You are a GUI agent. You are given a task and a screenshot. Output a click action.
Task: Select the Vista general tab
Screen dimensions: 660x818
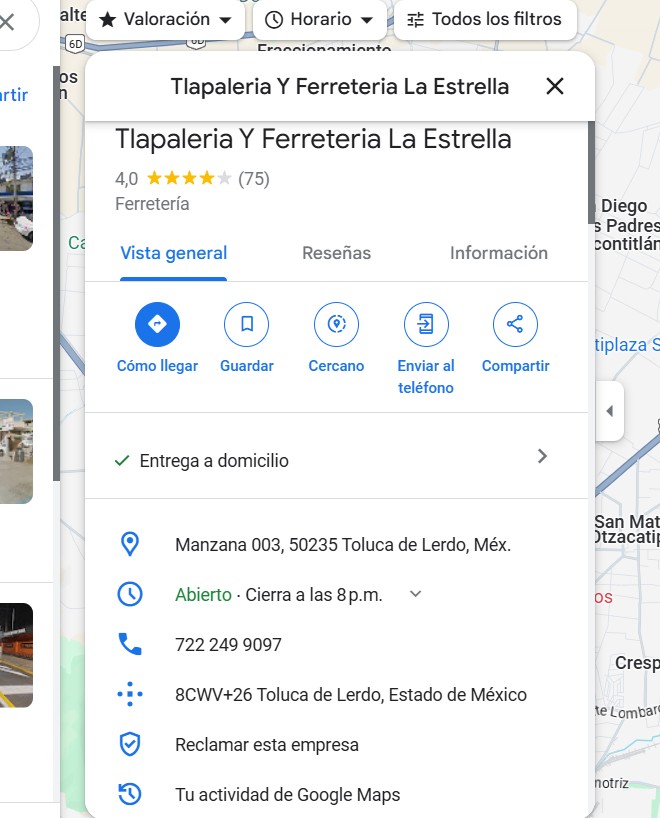[174, 253]
